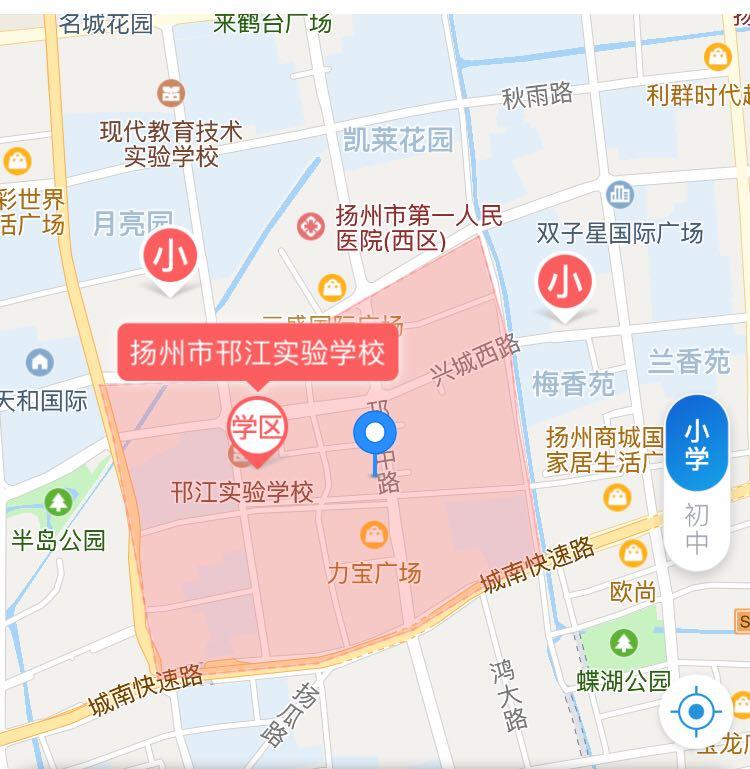Click the hospital icon at 扬州市第一人民医院
This screenshot has height=769, width=750.
pyautogui.click(x=310, y=222)
